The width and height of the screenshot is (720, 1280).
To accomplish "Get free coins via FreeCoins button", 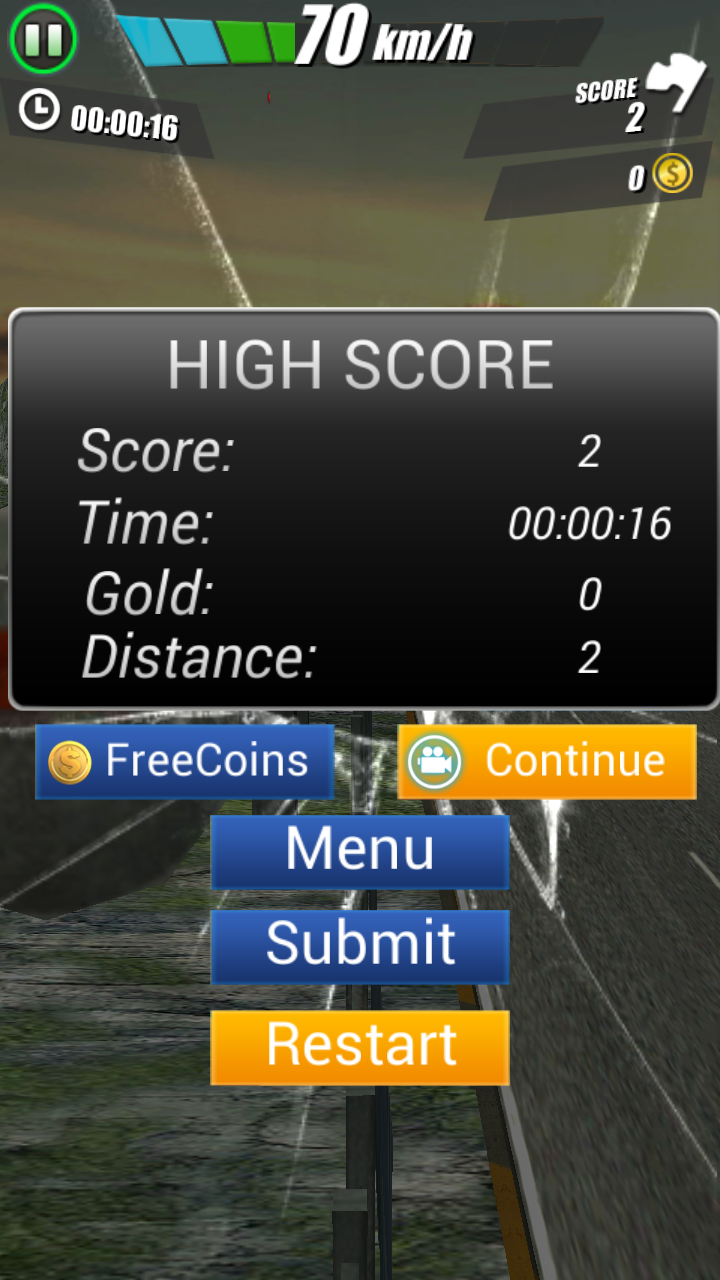I will click(x=185, y=762).
